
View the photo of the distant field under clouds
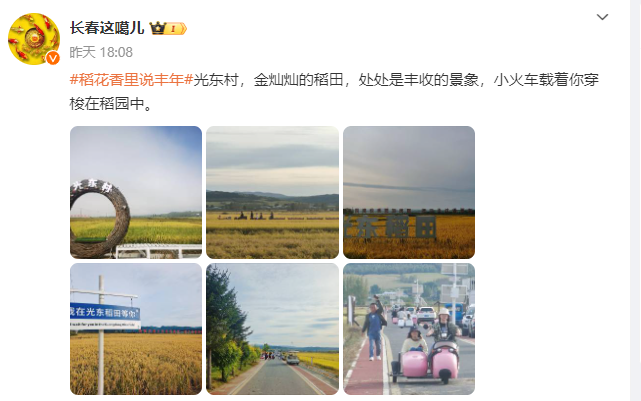[272, 192]
